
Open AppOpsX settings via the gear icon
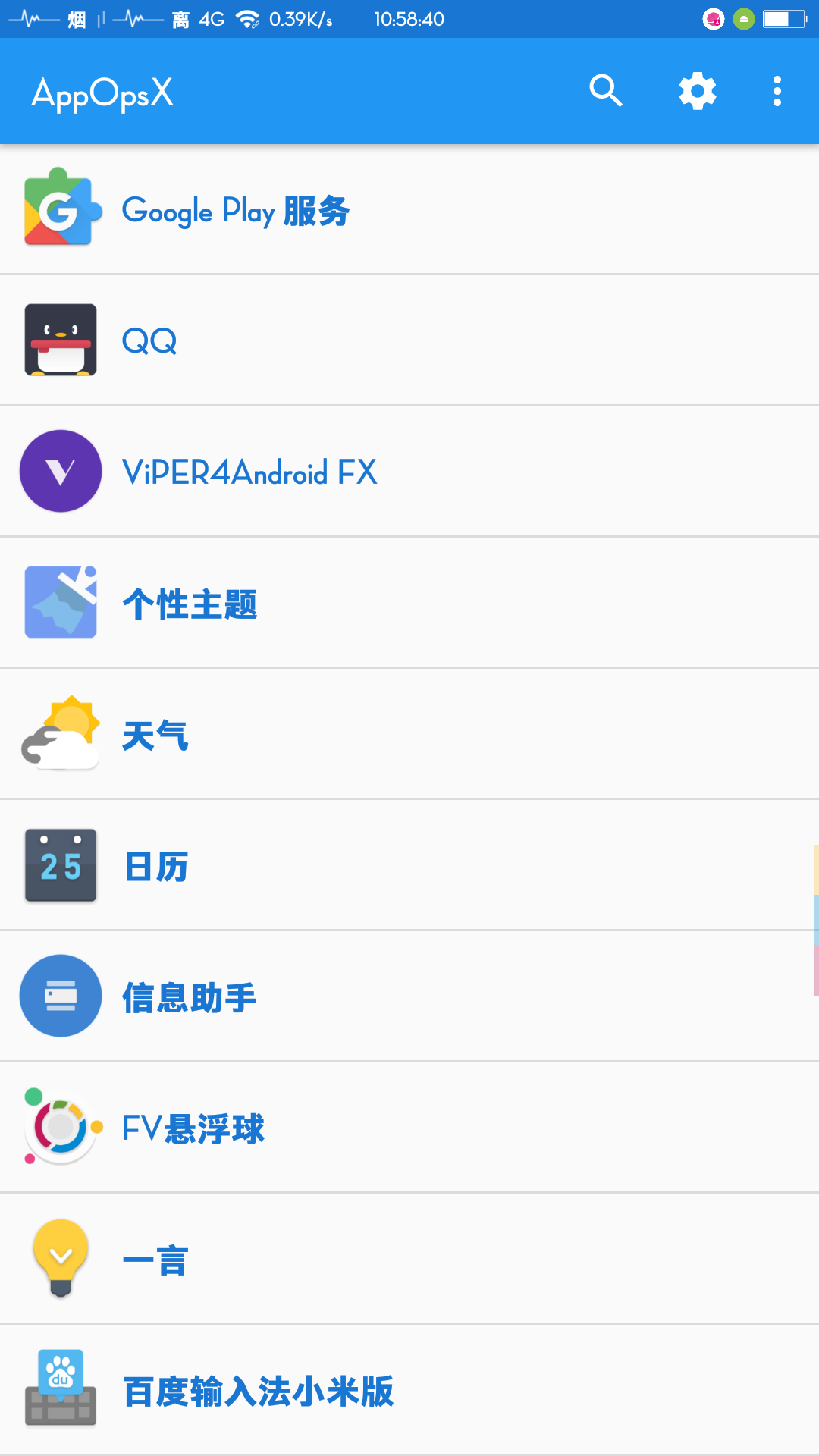pyautogui.click(x=697, y=90)
